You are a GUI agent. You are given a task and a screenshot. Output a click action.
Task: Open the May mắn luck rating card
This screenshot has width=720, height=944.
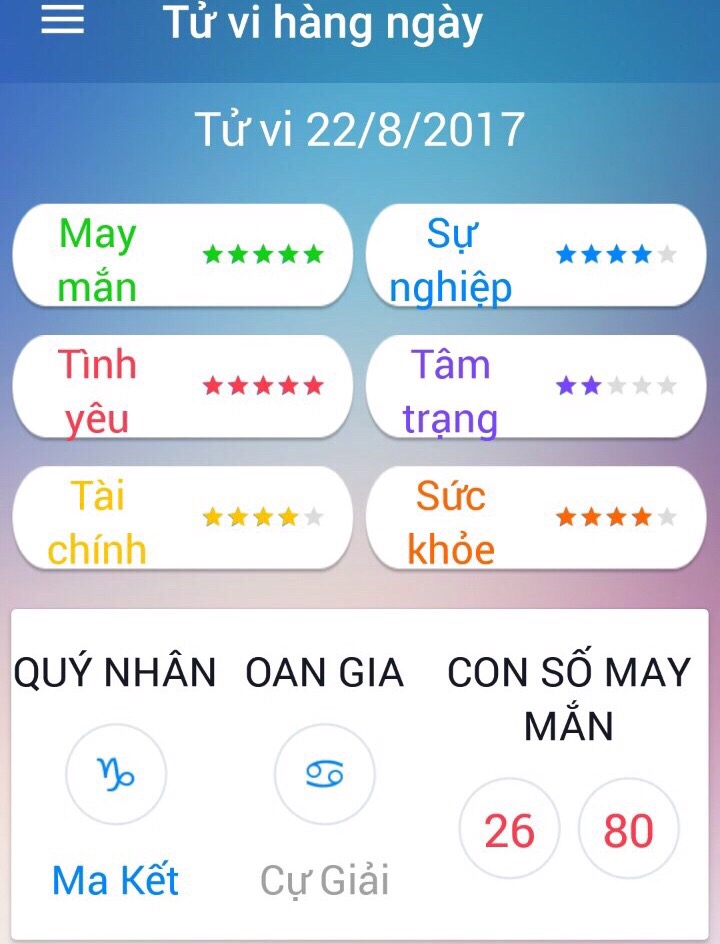(182, 256)
